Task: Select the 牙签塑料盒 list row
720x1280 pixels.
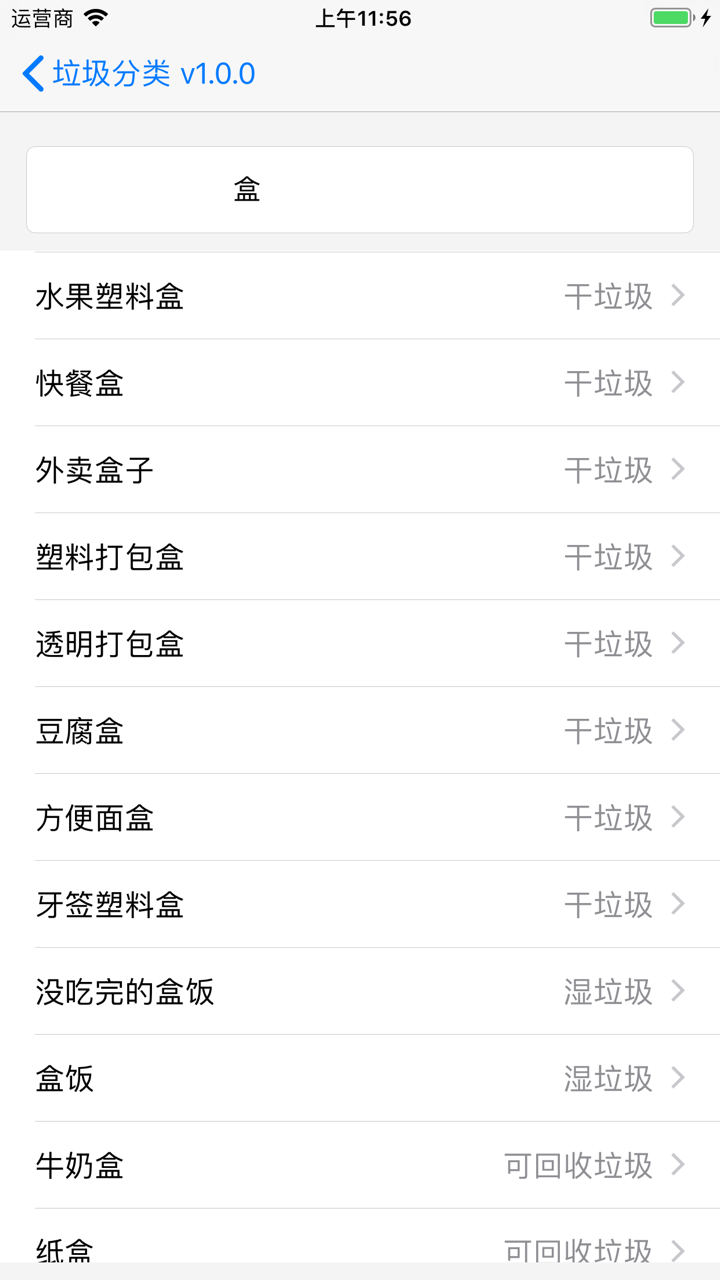Action: [x=360, y=904]
